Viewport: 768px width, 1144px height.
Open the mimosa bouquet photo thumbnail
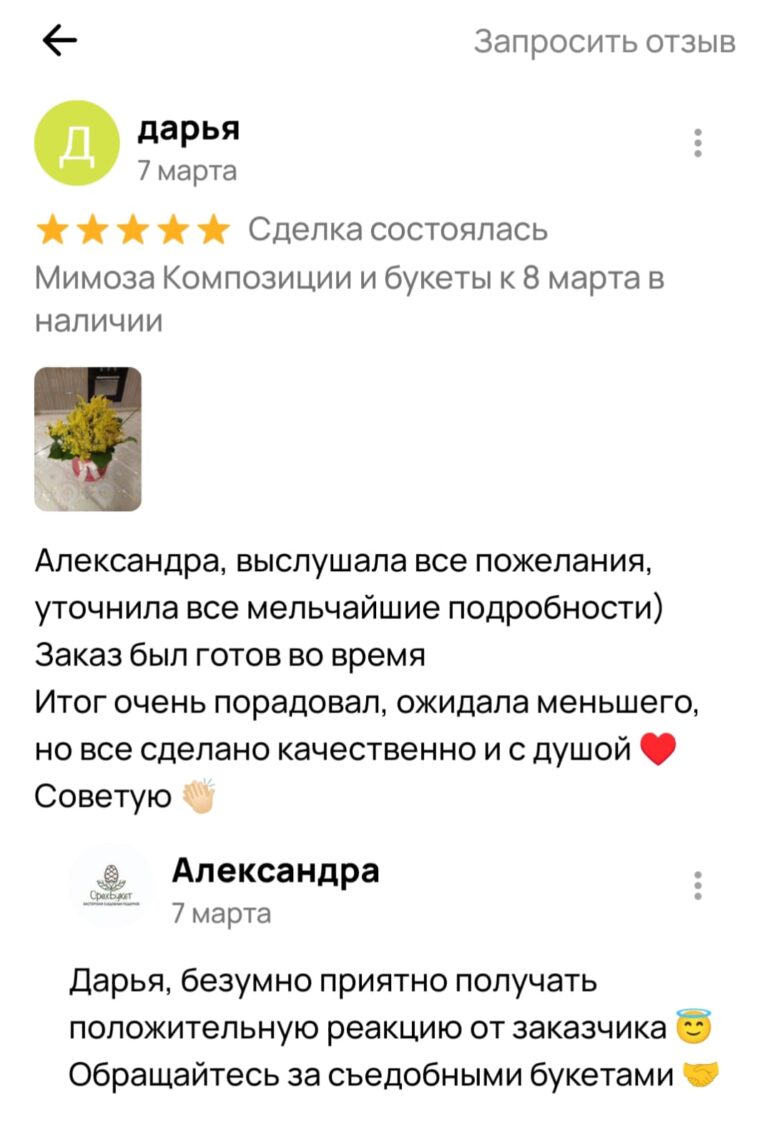click(x=88, y=439)
